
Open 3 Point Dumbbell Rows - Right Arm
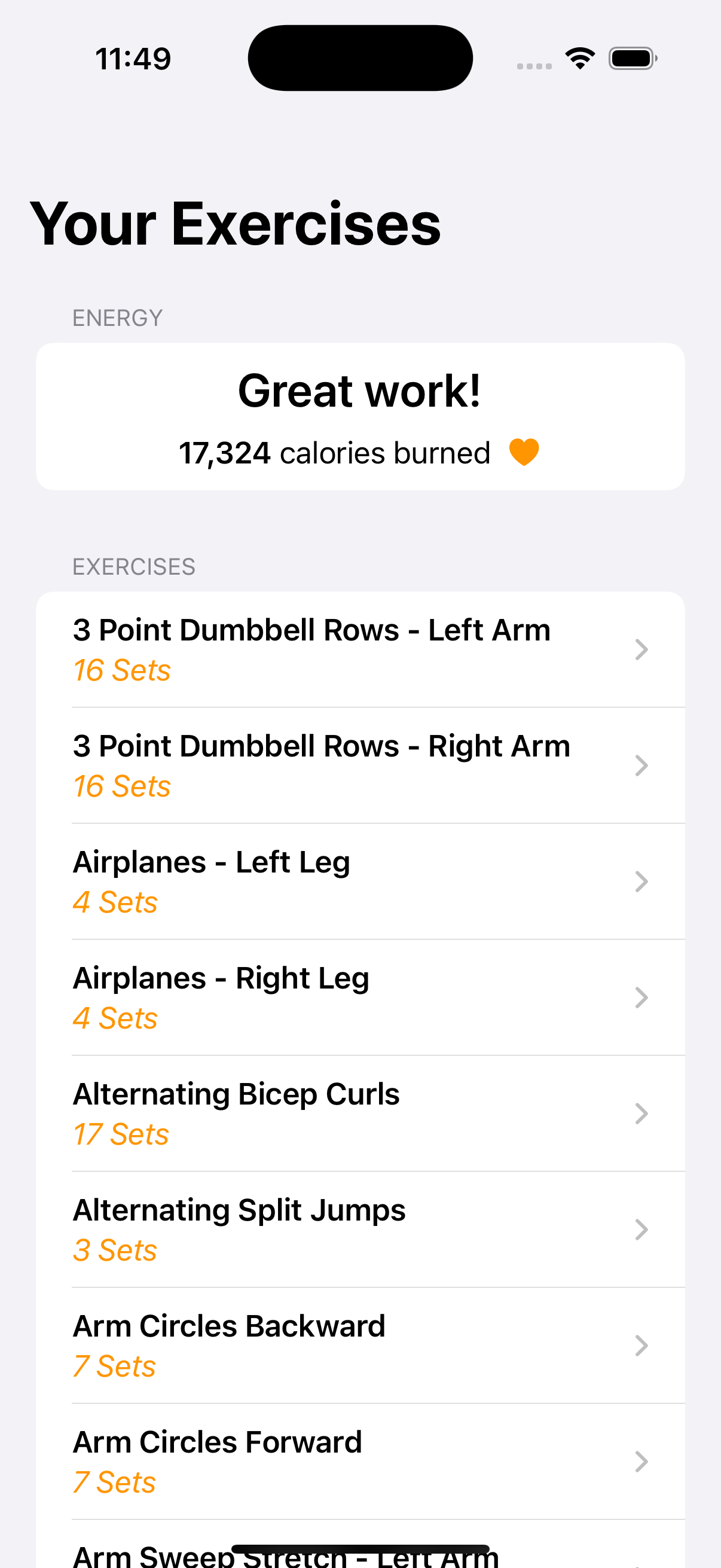(x=360, y=765)
